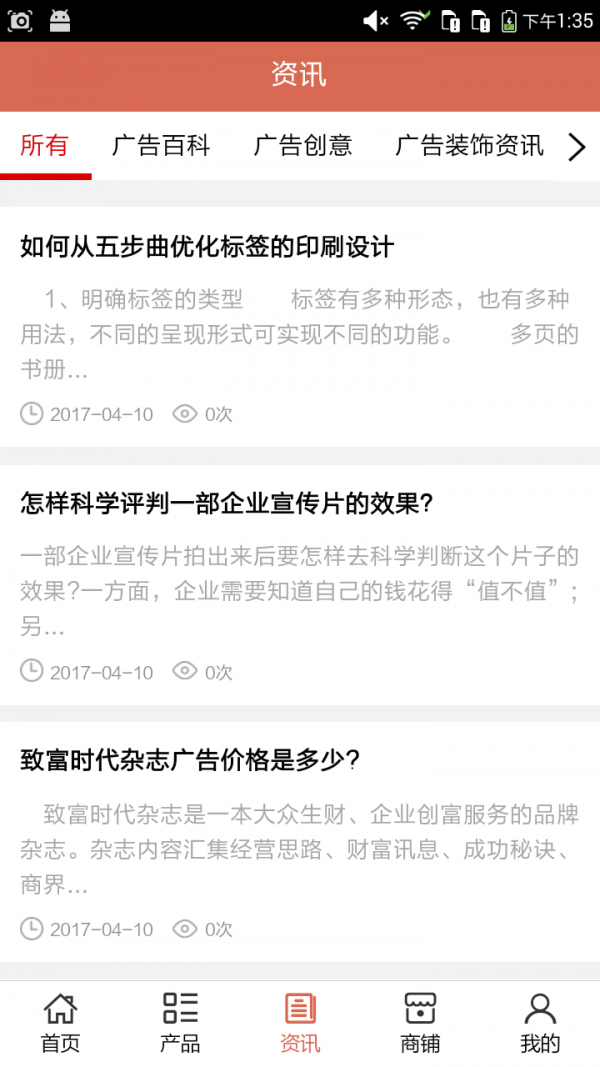Switch to the 产品 tab
This screenshot has height=1067, width=600.
[180, 1023]
